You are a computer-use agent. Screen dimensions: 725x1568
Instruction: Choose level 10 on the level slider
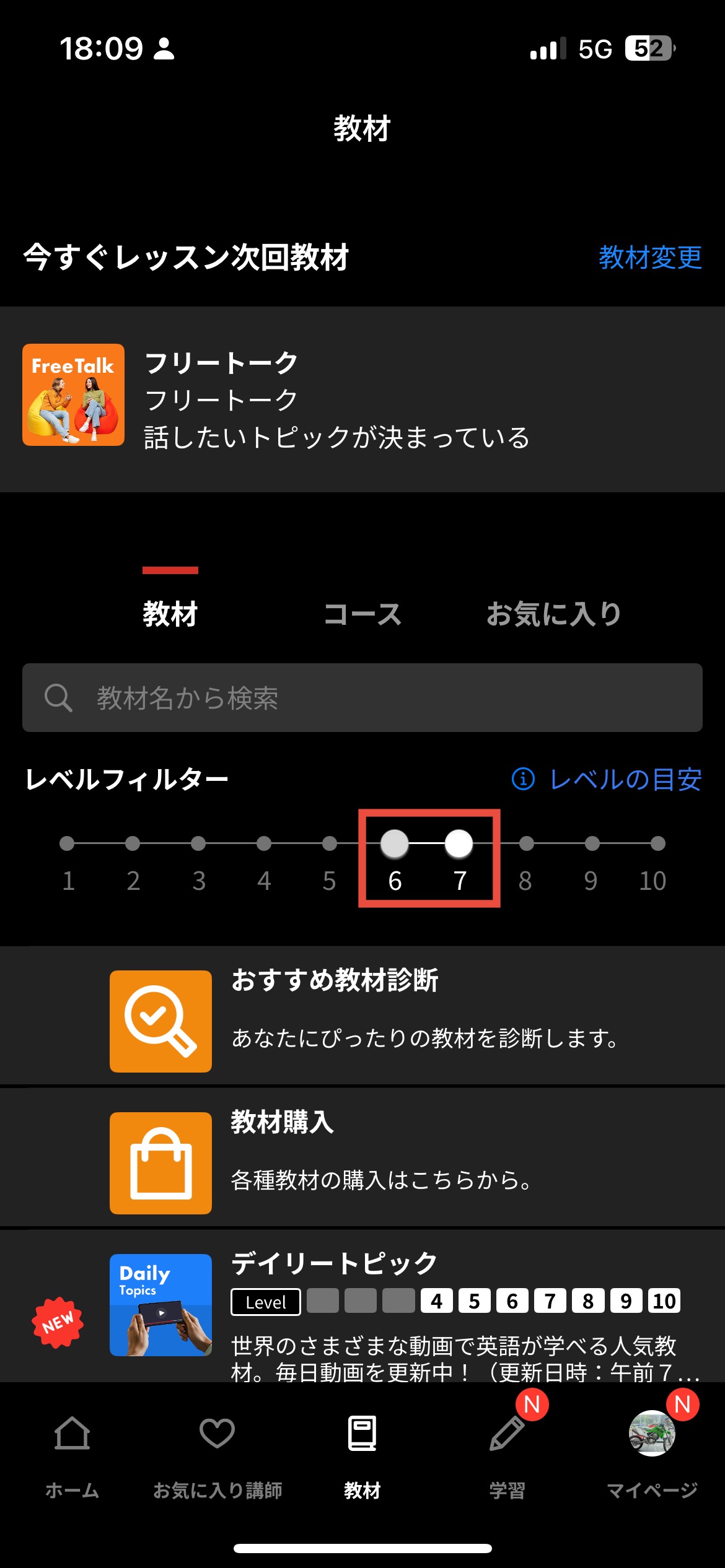pyautogui.click(x=657, y=843)
